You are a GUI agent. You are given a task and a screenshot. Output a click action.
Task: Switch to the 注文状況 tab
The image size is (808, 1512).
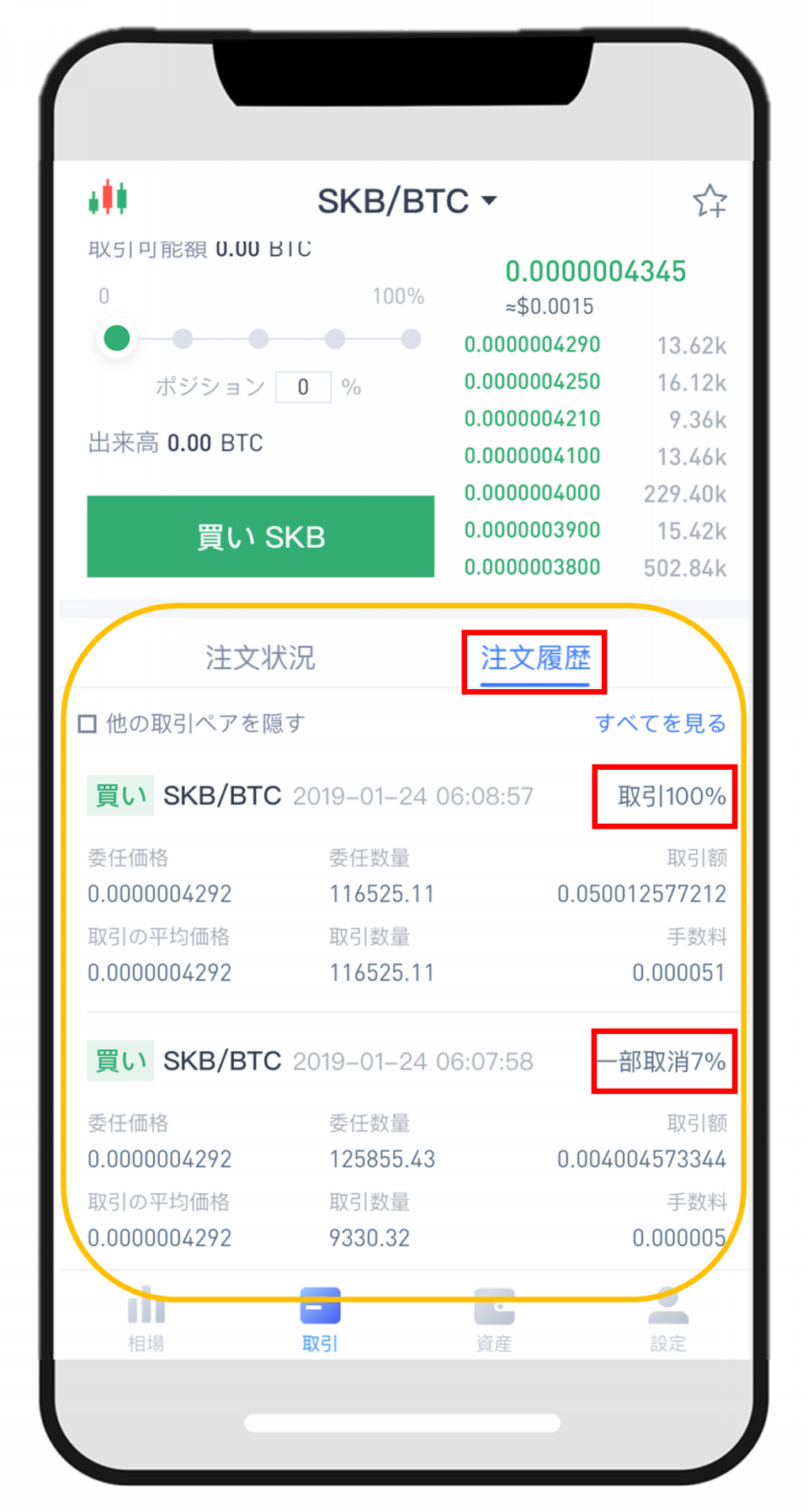coord(260,657)
